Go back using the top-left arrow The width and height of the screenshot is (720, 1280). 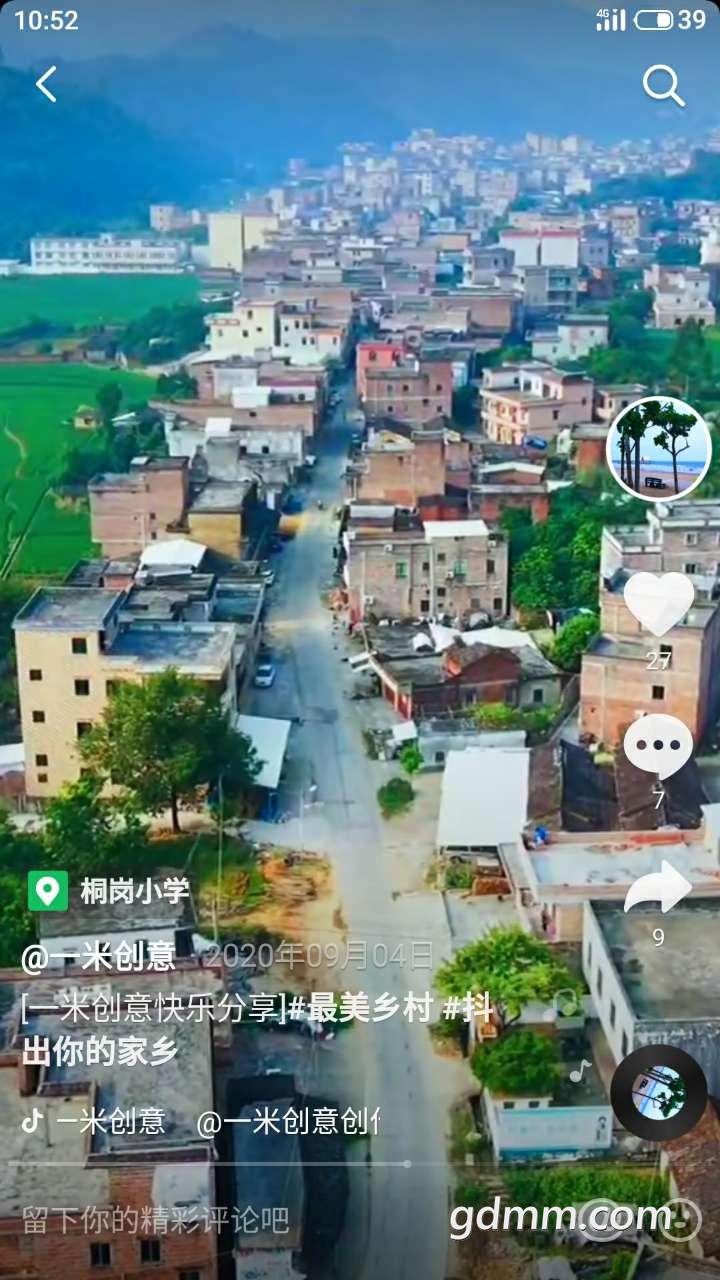pos(46,85)
